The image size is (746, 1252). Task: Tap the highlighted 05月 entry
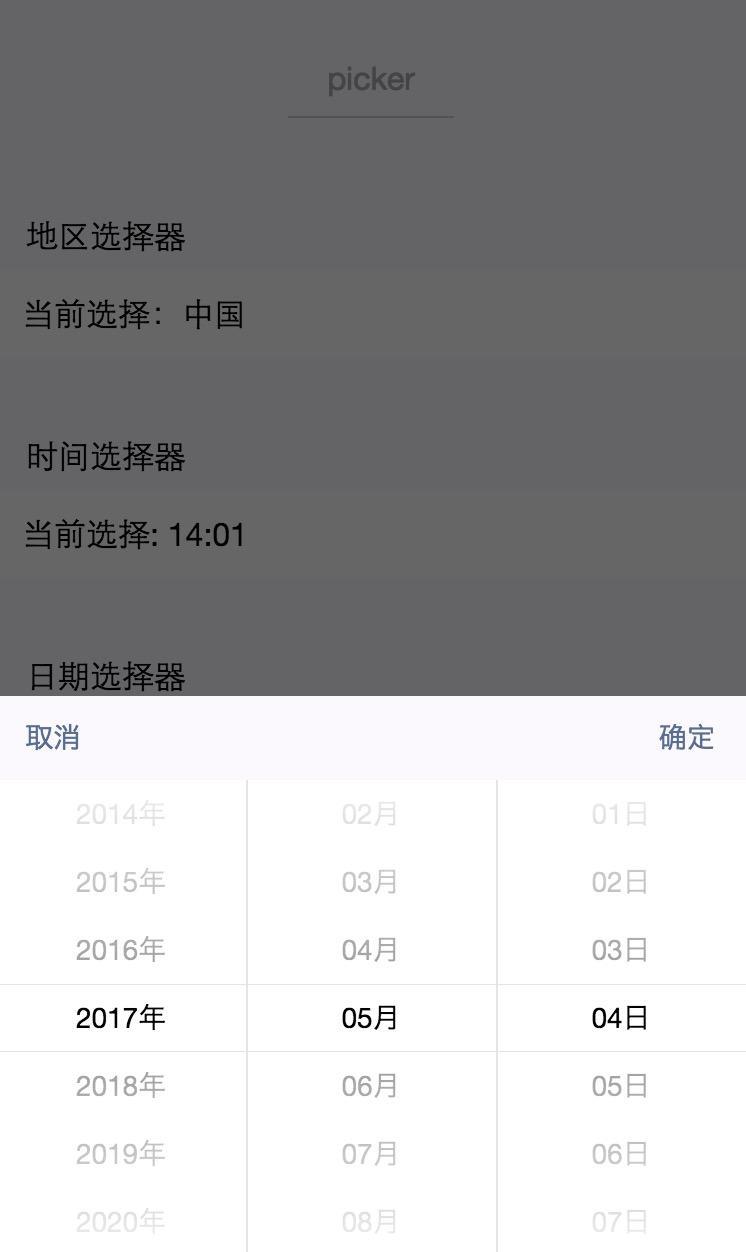371,1018
